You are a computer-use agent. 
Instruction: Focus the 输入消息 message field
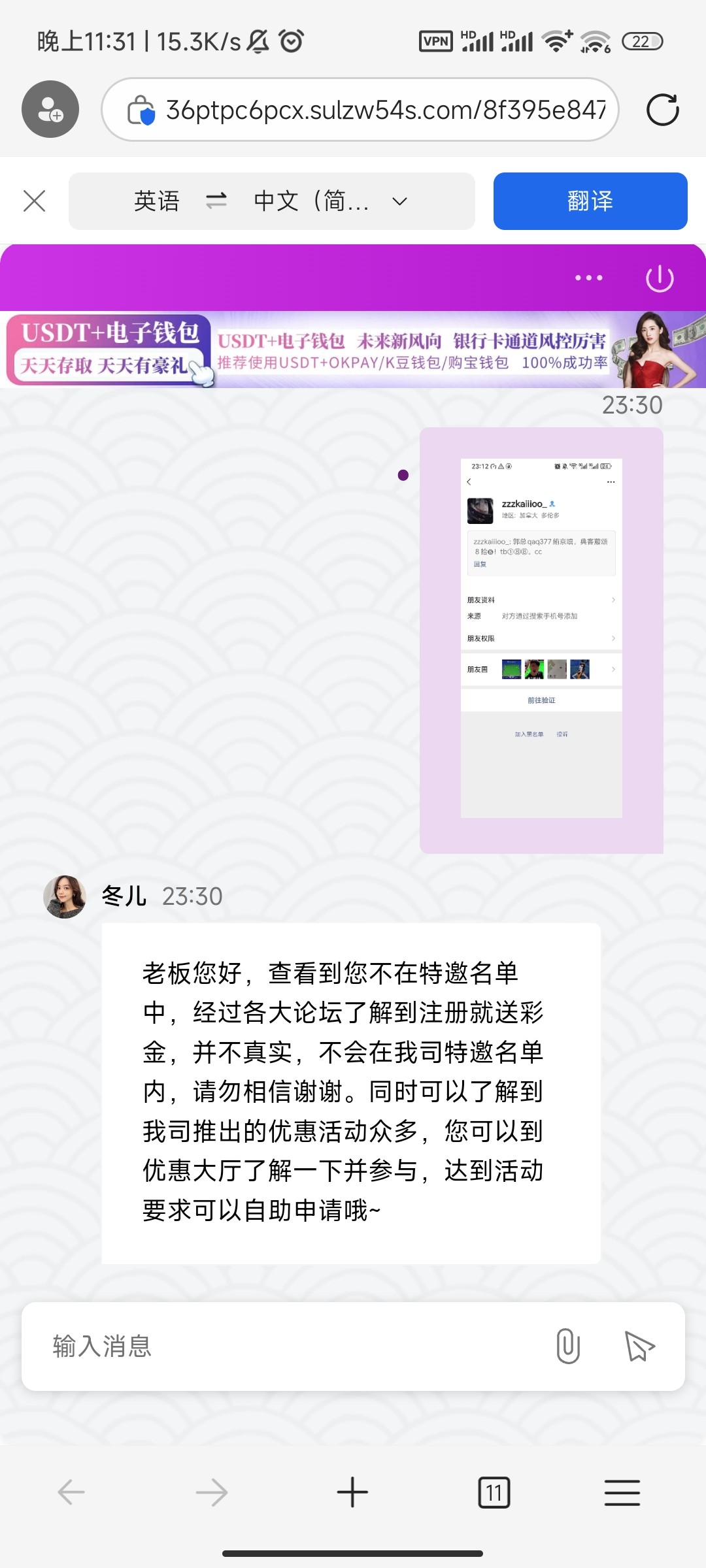pos(288,1347)
